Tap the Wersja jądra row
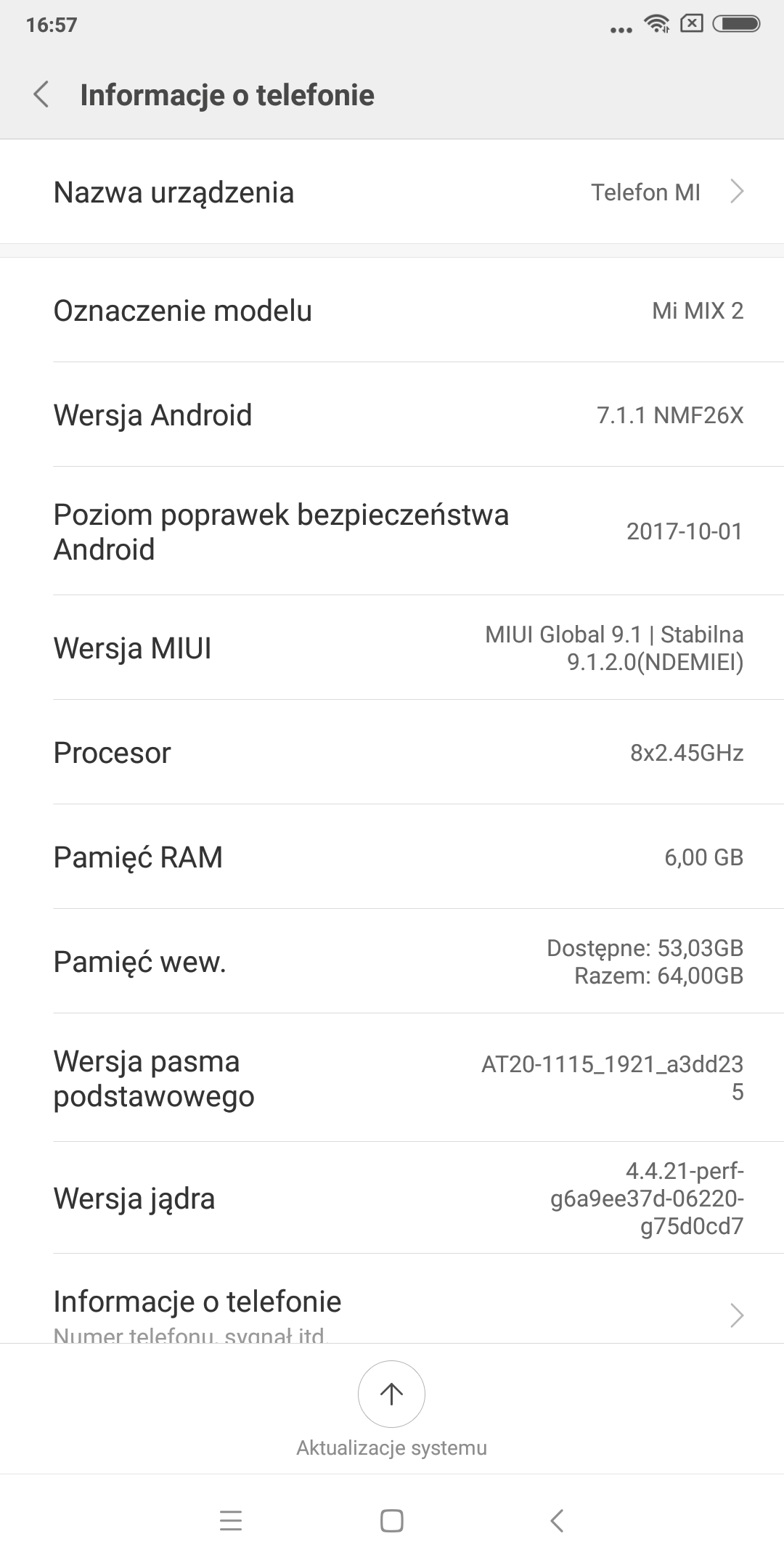This screenshot has width=784, height=1568. 392,1198
